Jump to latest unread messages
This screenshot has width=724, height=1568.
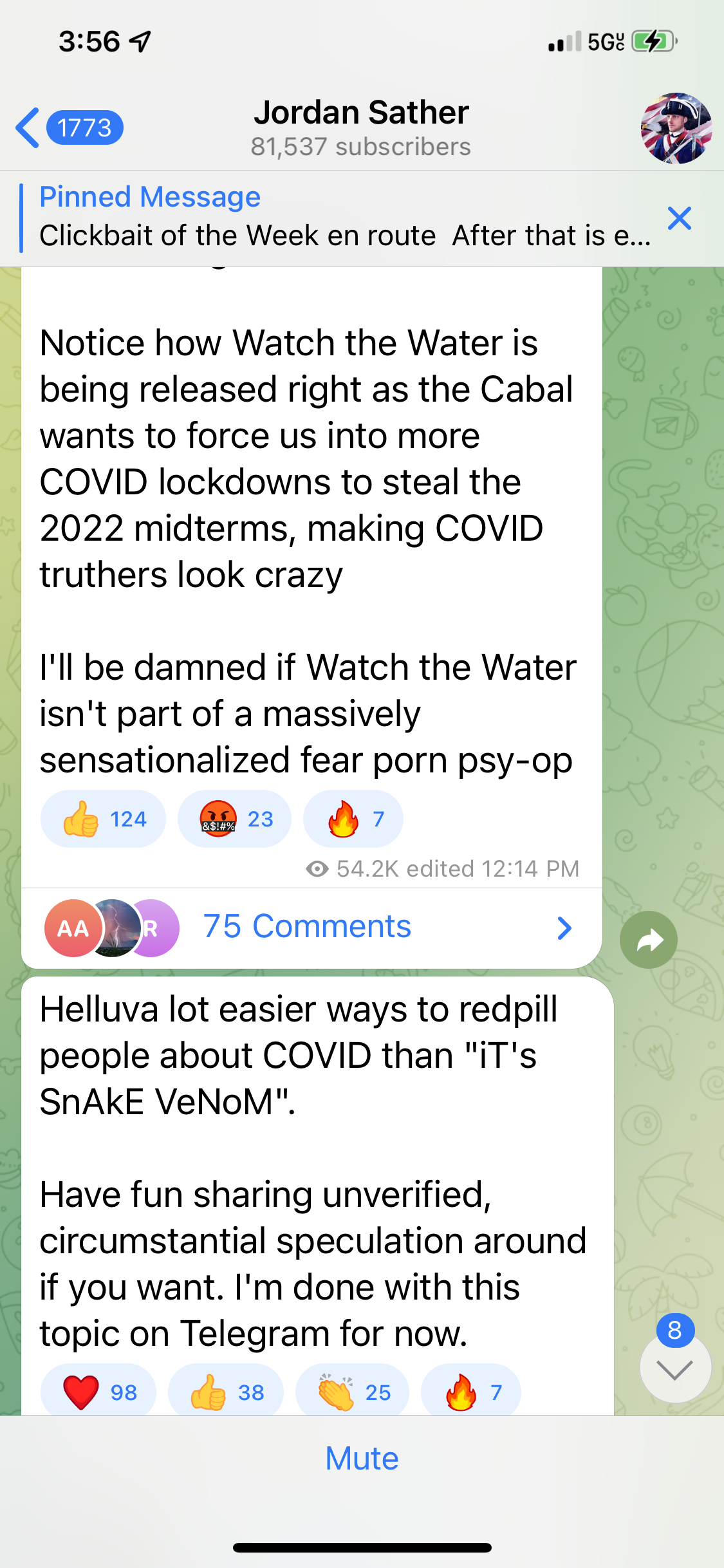coord(675,1369)
